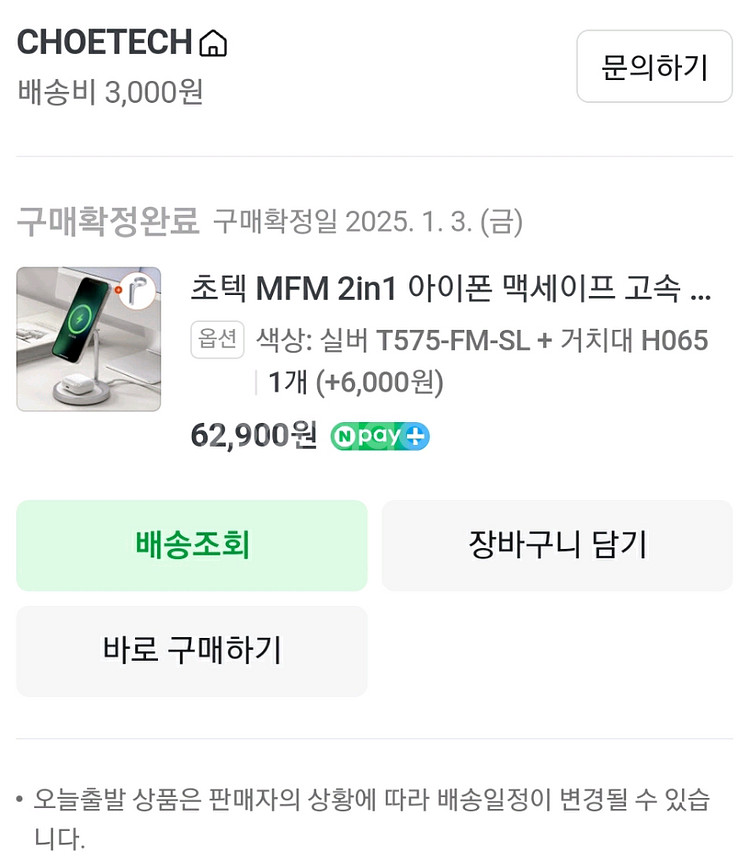Click the Npay+ payment badge
750x867 pixels.
tap(378, 435)
